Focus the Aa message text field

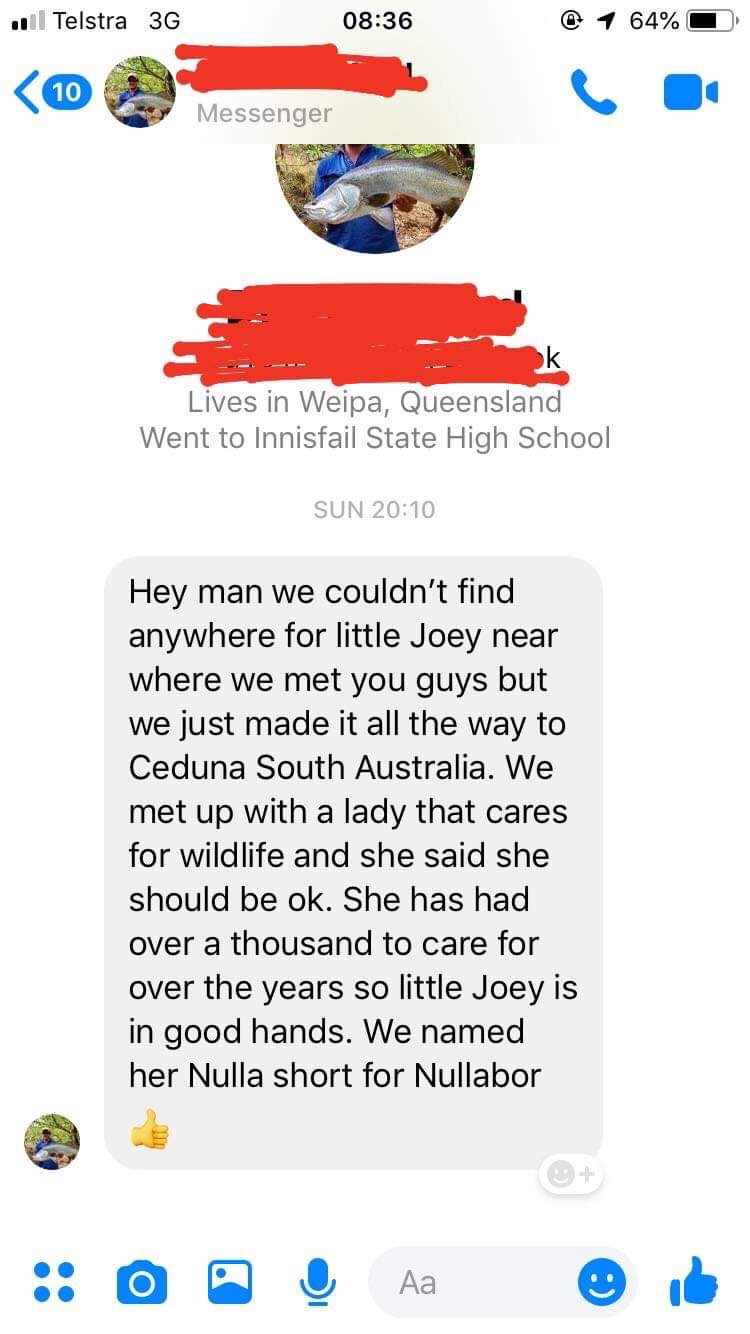coord(470,1281)
